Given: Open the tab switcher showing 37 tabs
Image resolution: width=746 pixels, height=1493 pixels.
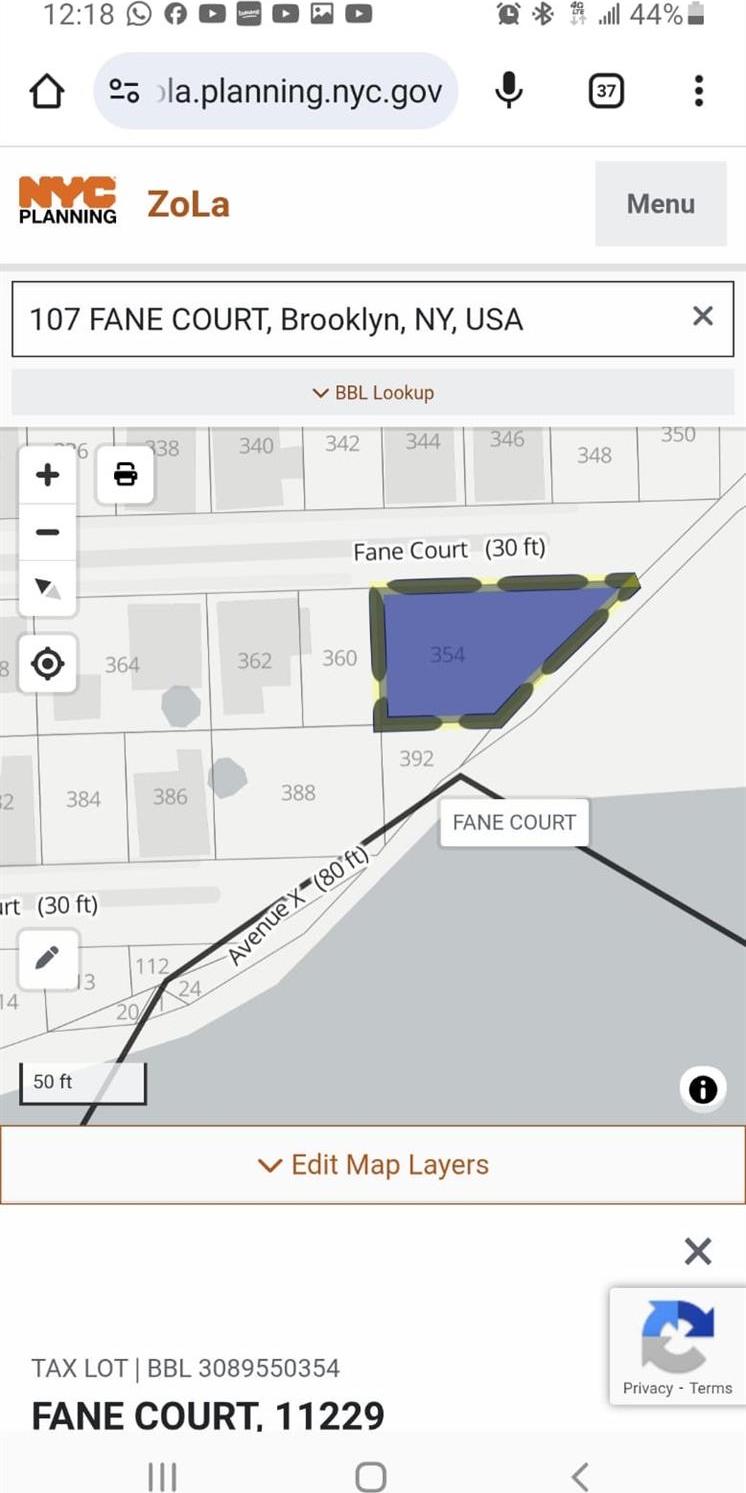Looking at the screenshot, I should [606, 92].
